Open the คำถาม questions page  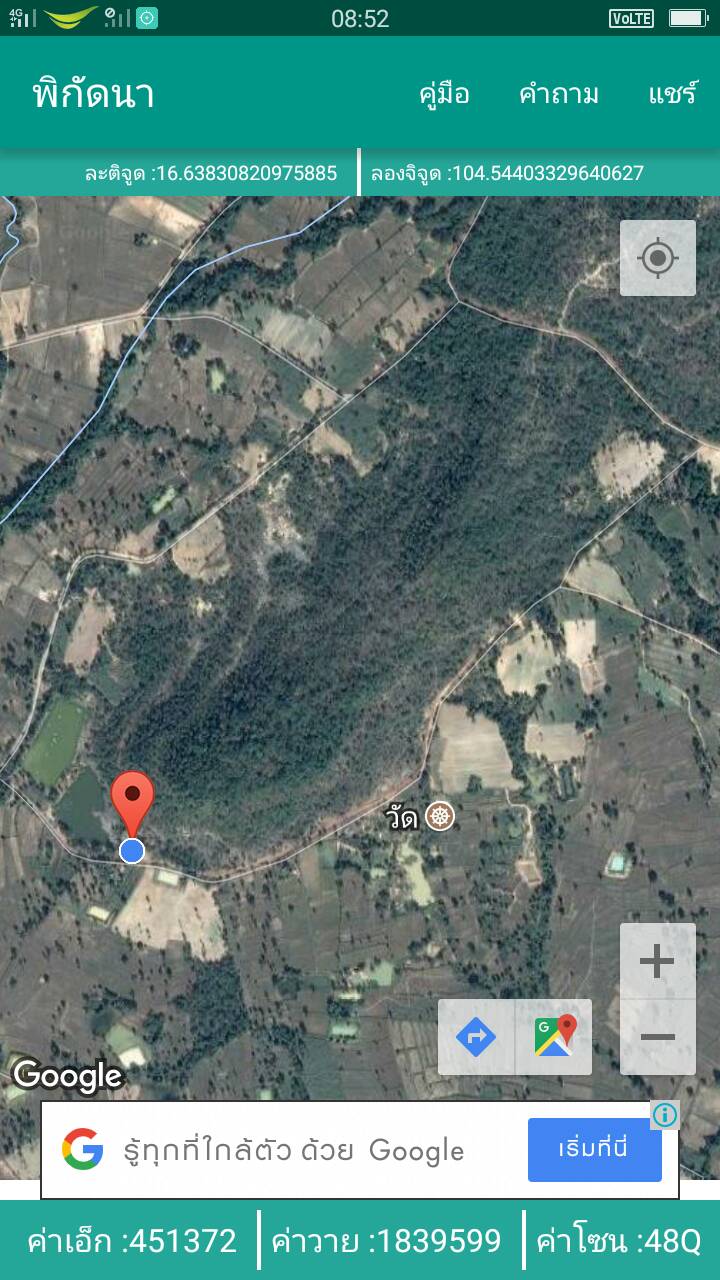[559, 94]
